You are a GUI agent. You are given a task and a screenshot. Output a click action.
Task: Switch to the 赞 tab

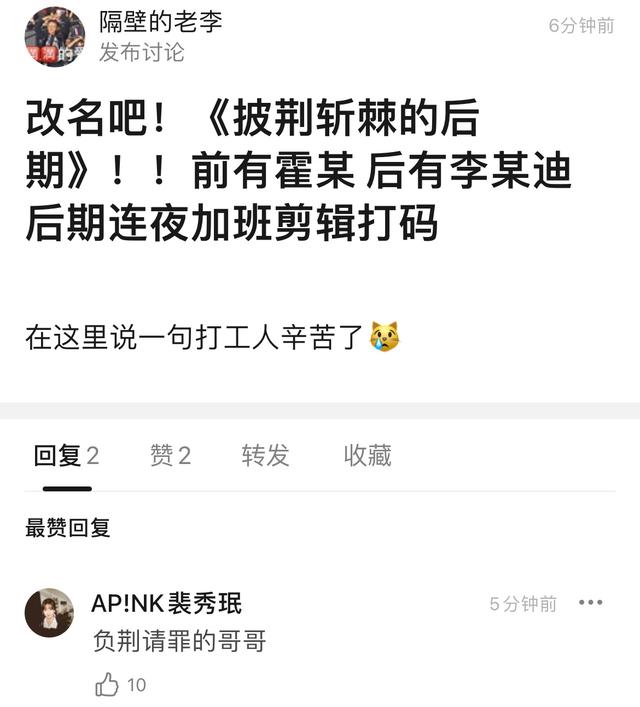coord(170,456)
